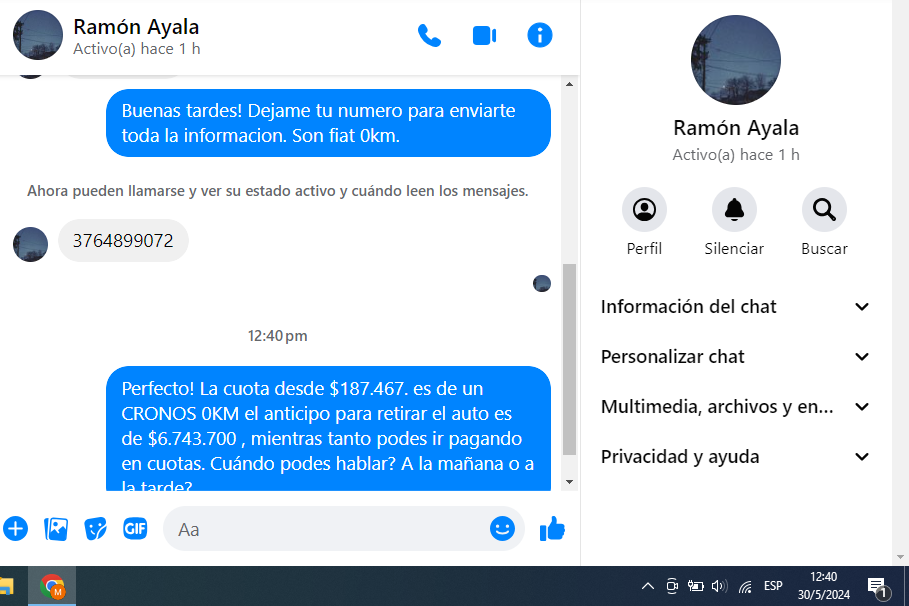Send a thumbs-up like
The image size is (909, 606).
click(552, 529)
